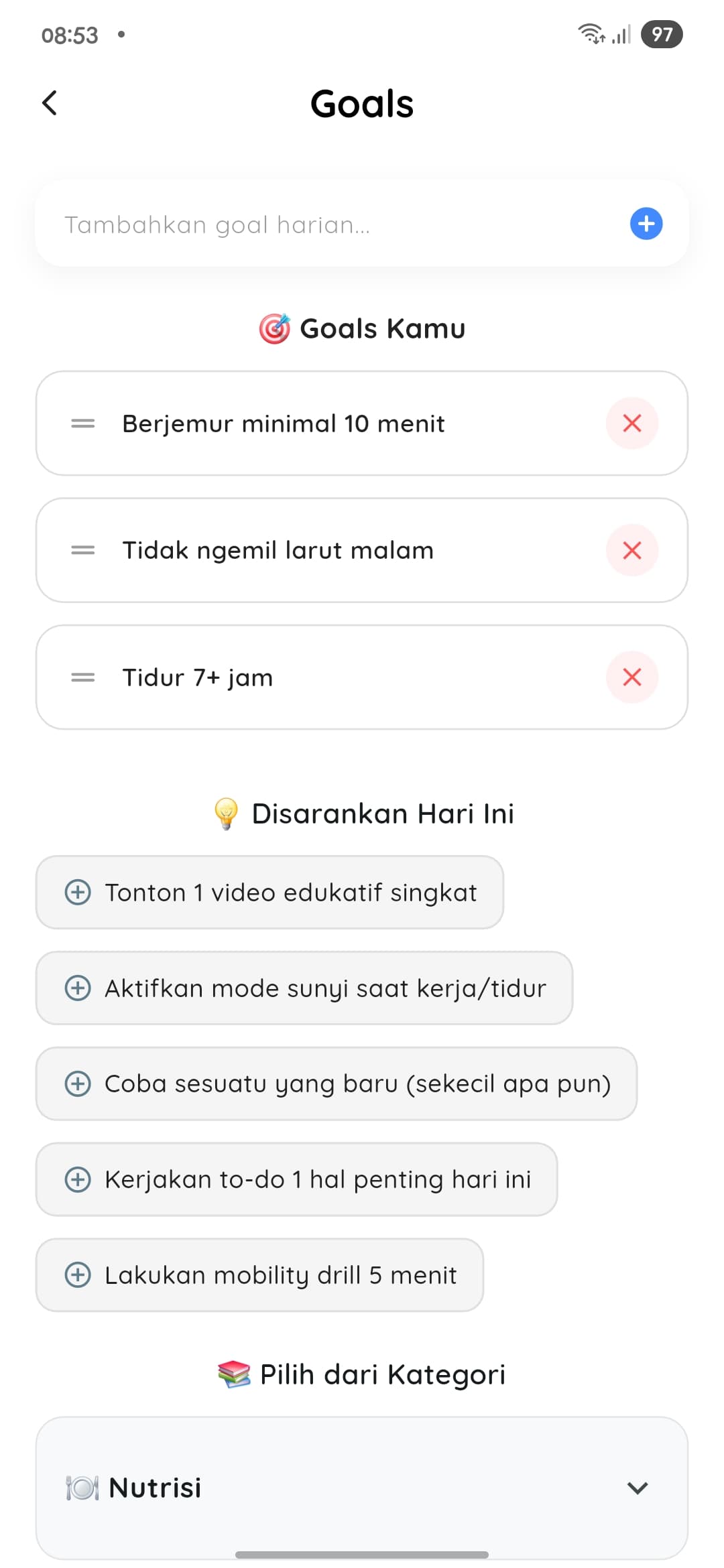Remove the Tidur 7+ jam goal

tap(631, 677)
